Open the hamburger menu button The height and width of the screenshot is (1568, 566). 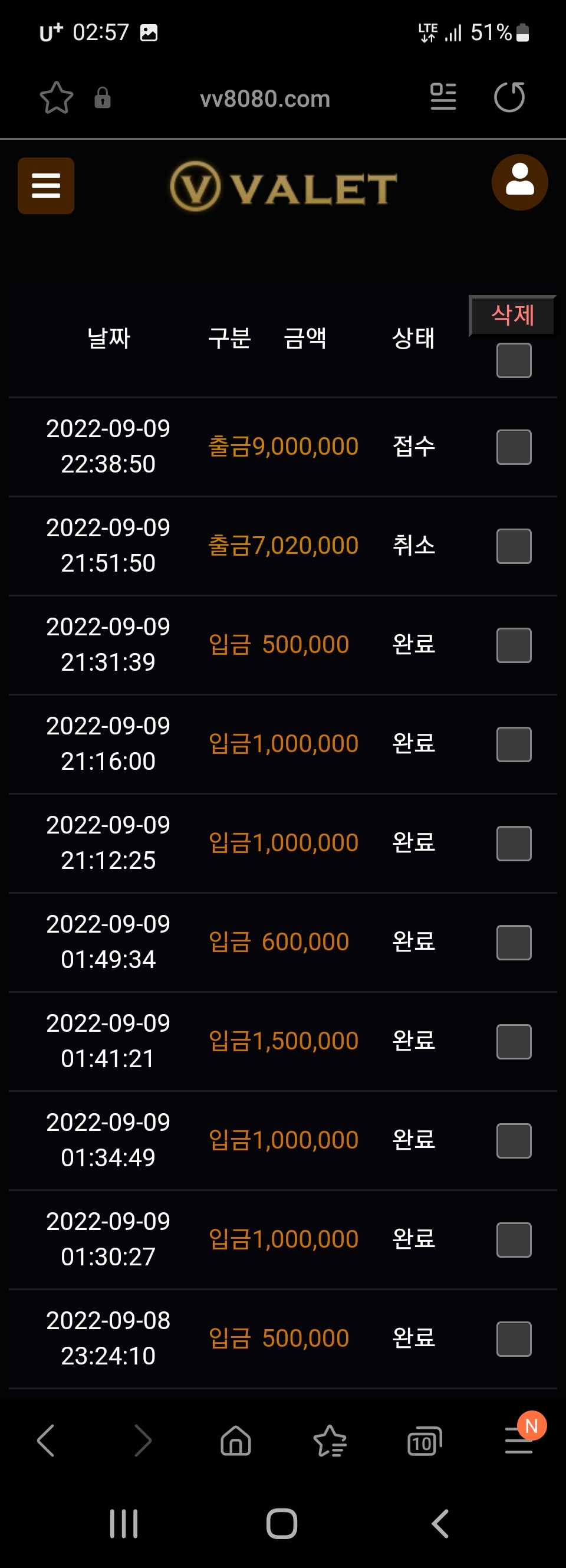(45, 186)
